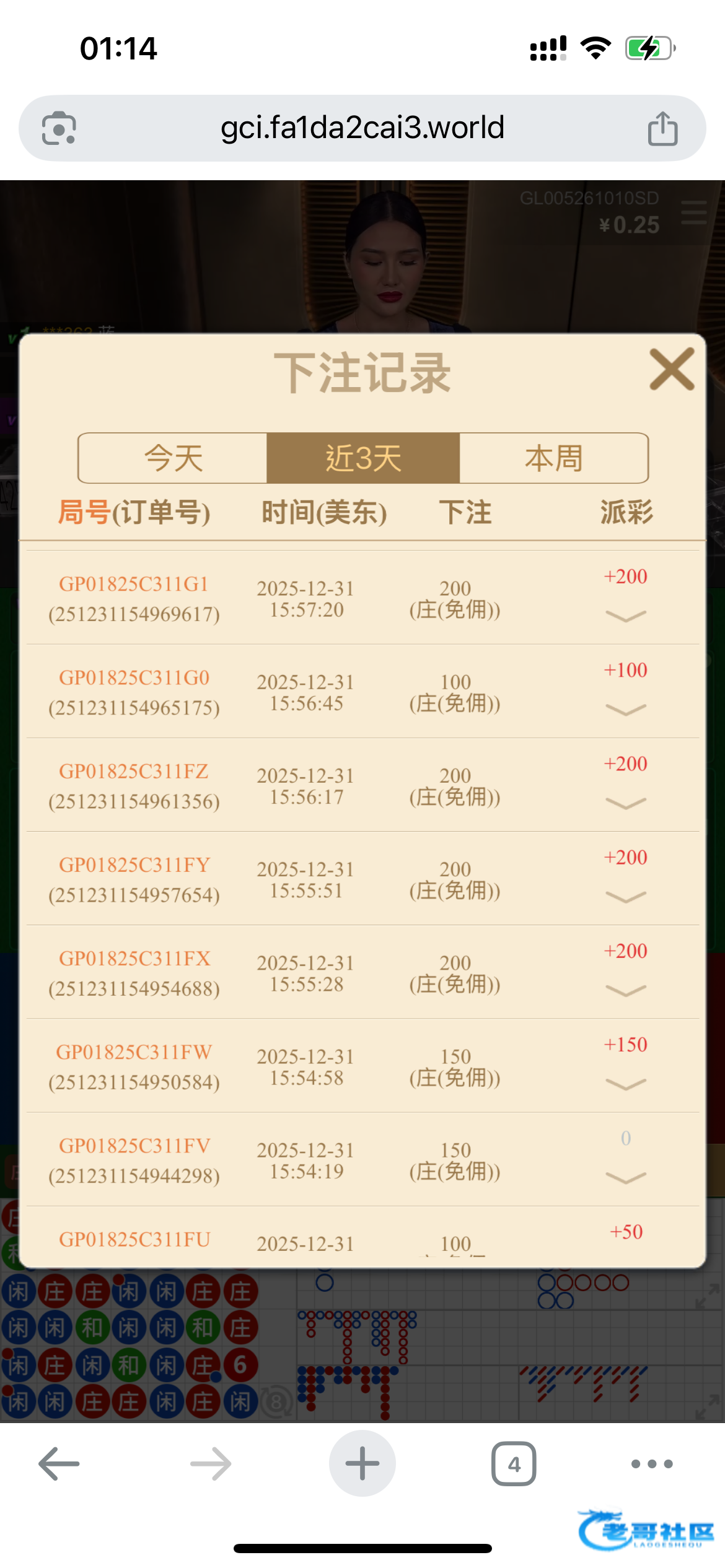
Task: Switch to the 本周 tab
Action: coord(553,458)
